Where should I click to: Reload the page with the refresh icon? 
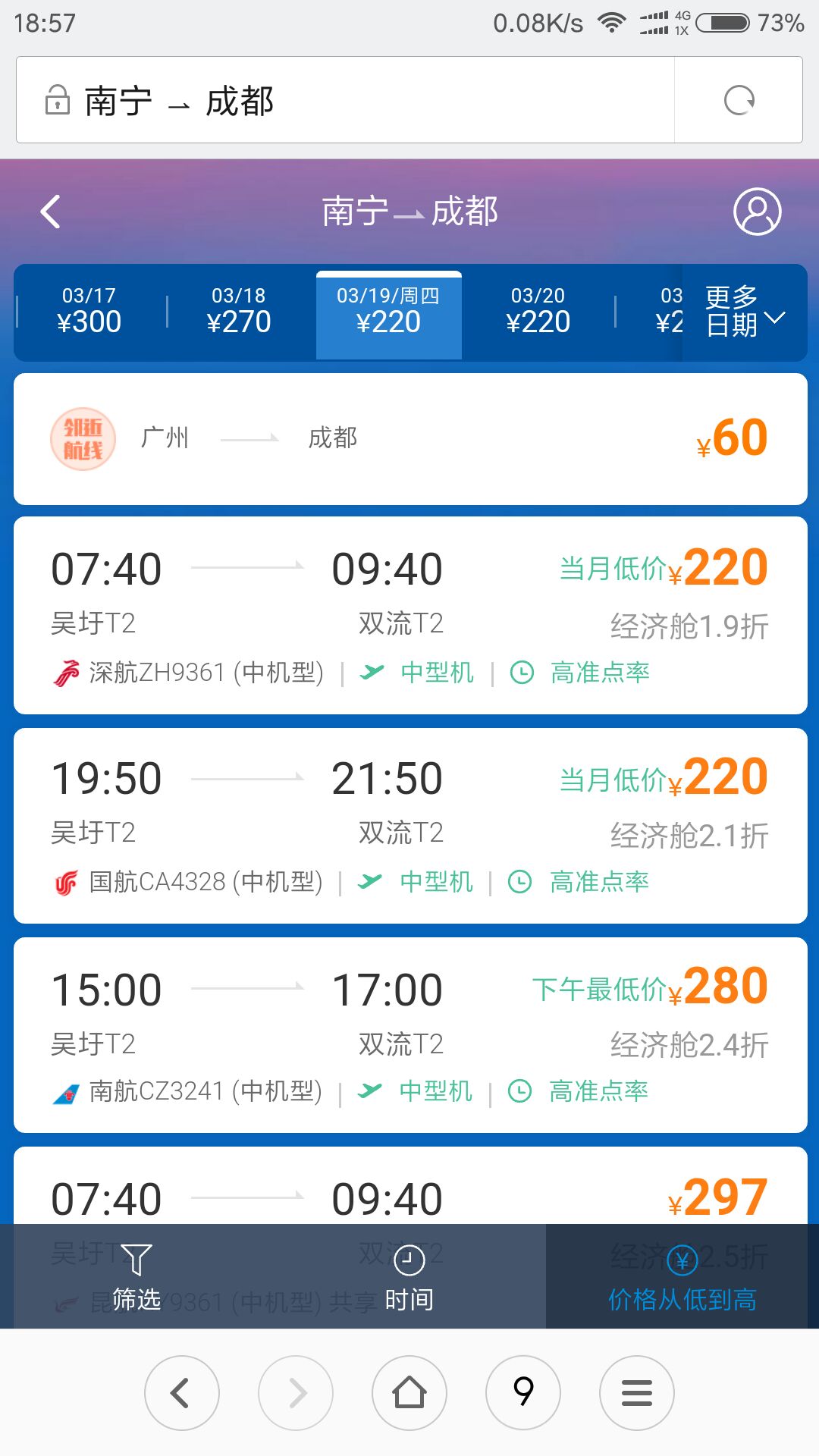739,100
